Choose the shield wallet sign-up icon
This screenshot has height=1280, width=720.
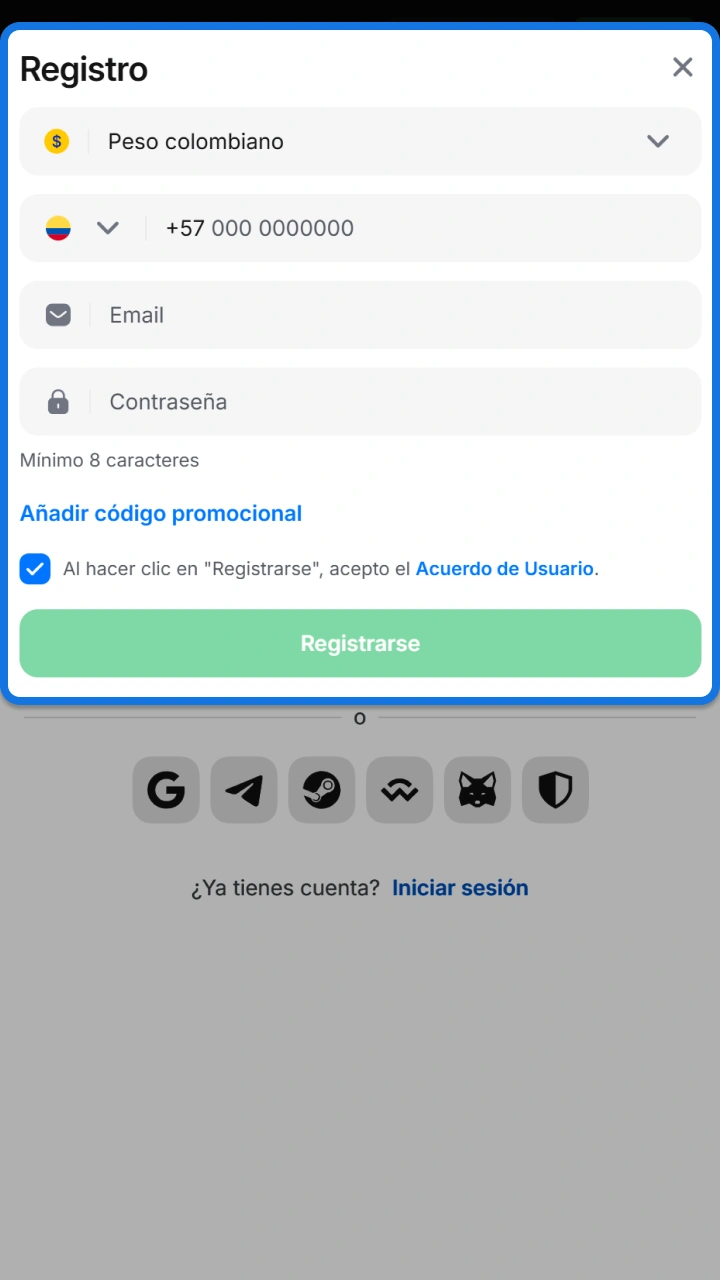pyautogui.click(x=556, y=790)
